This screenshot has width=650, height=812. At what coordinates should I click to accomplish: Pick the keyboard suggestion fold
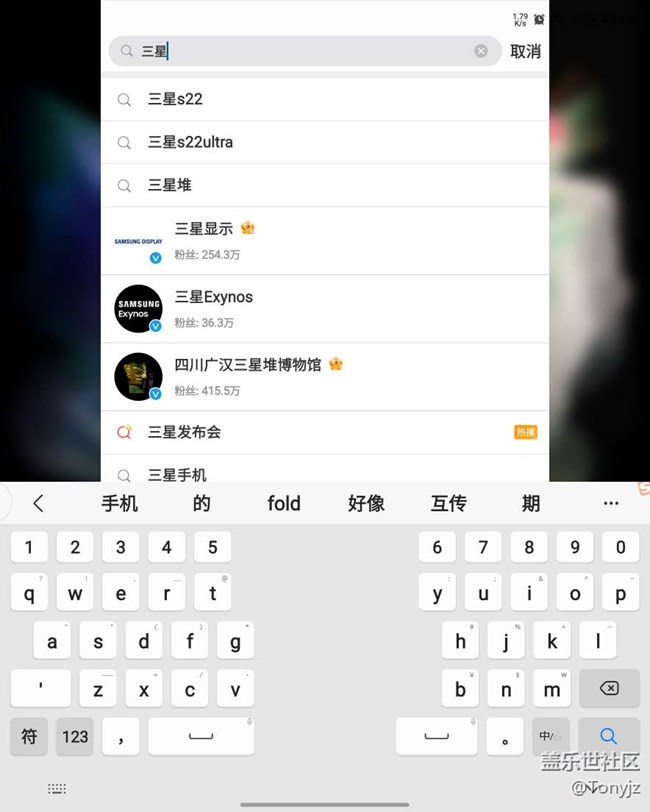(284, 503)
